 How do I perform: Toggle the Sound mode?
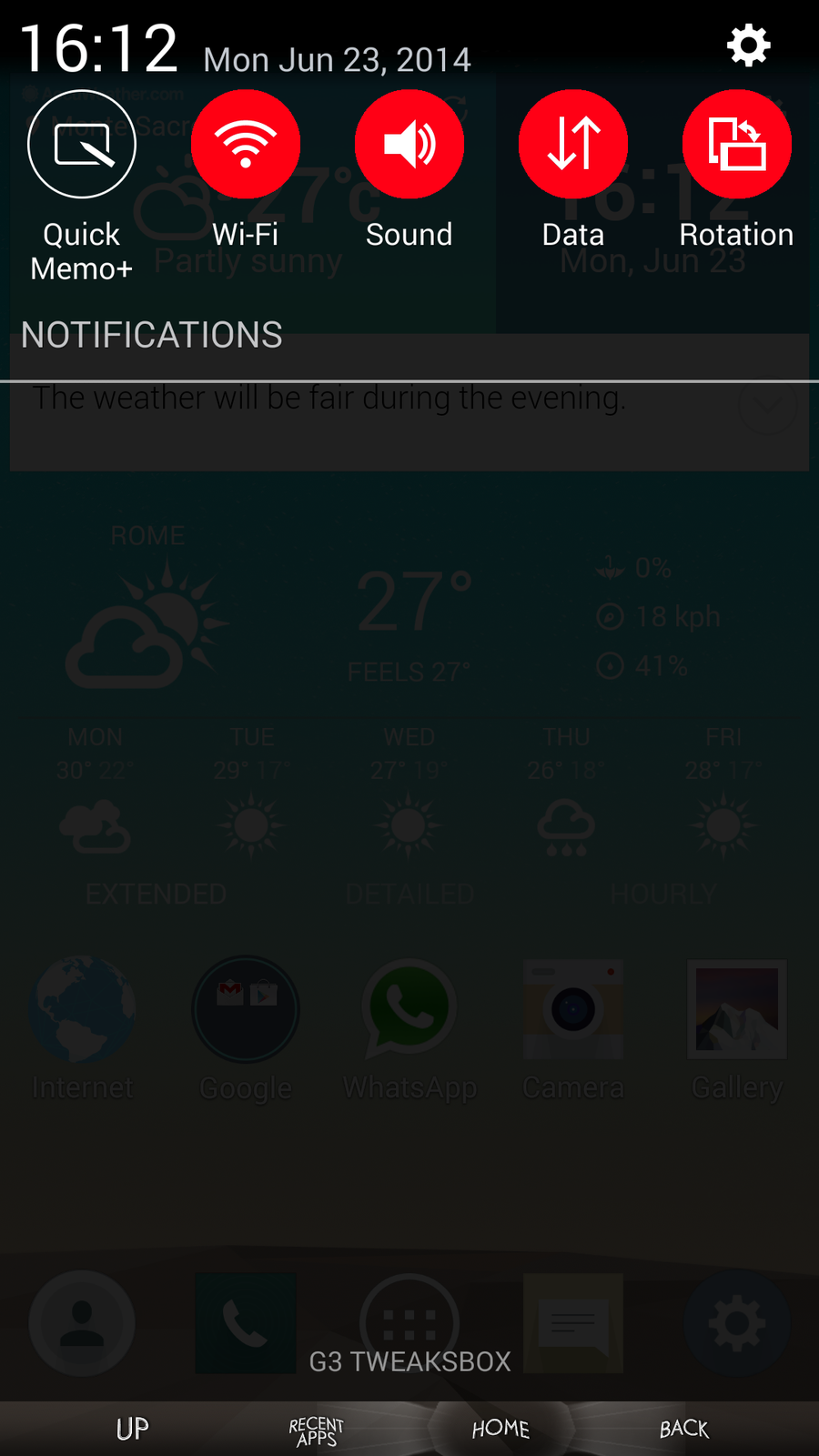coord(409,145)
